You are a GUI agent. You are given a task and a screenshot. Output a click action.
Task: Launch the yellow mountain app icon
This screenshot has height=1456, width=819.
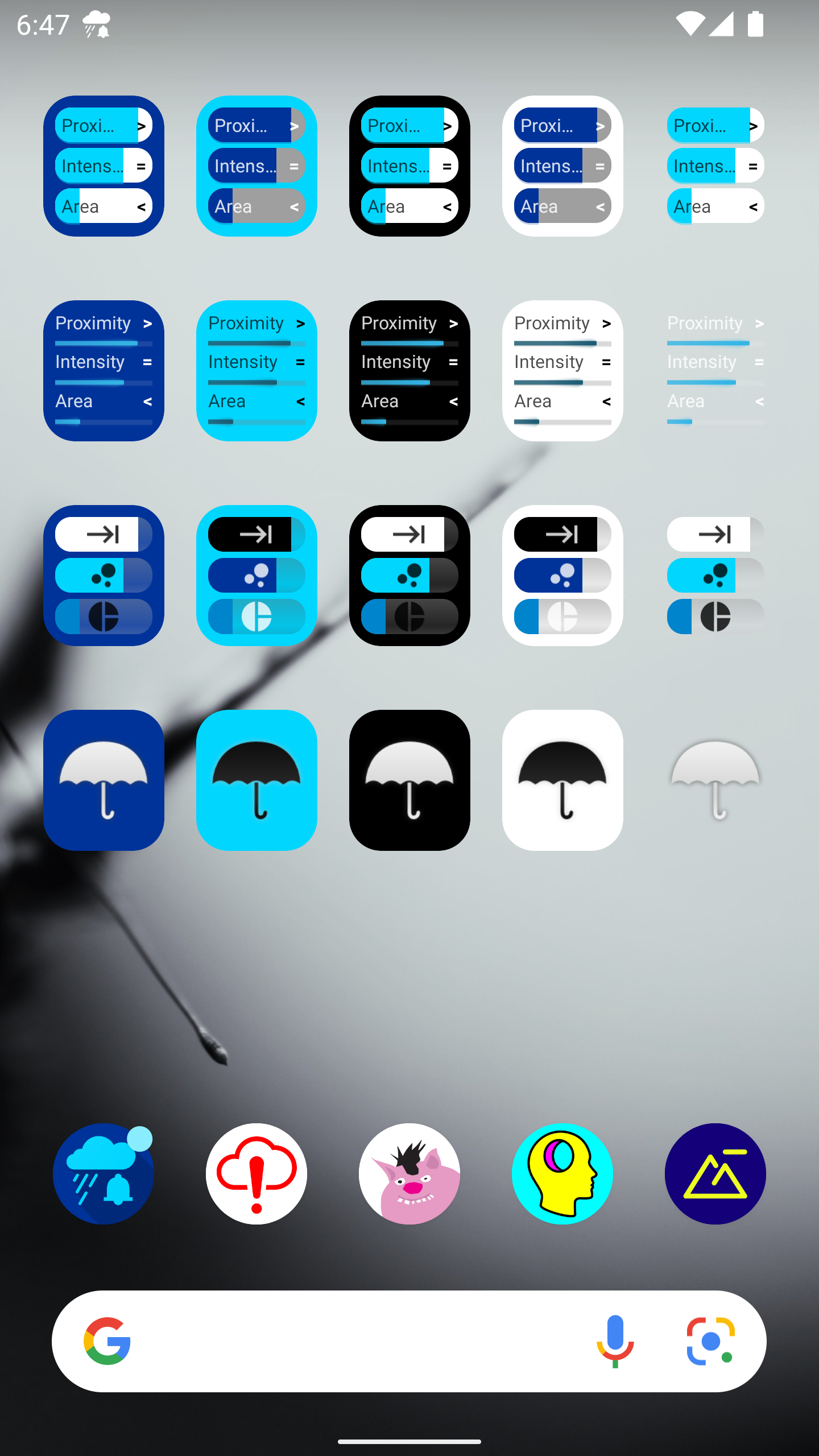coord(715,1173)
